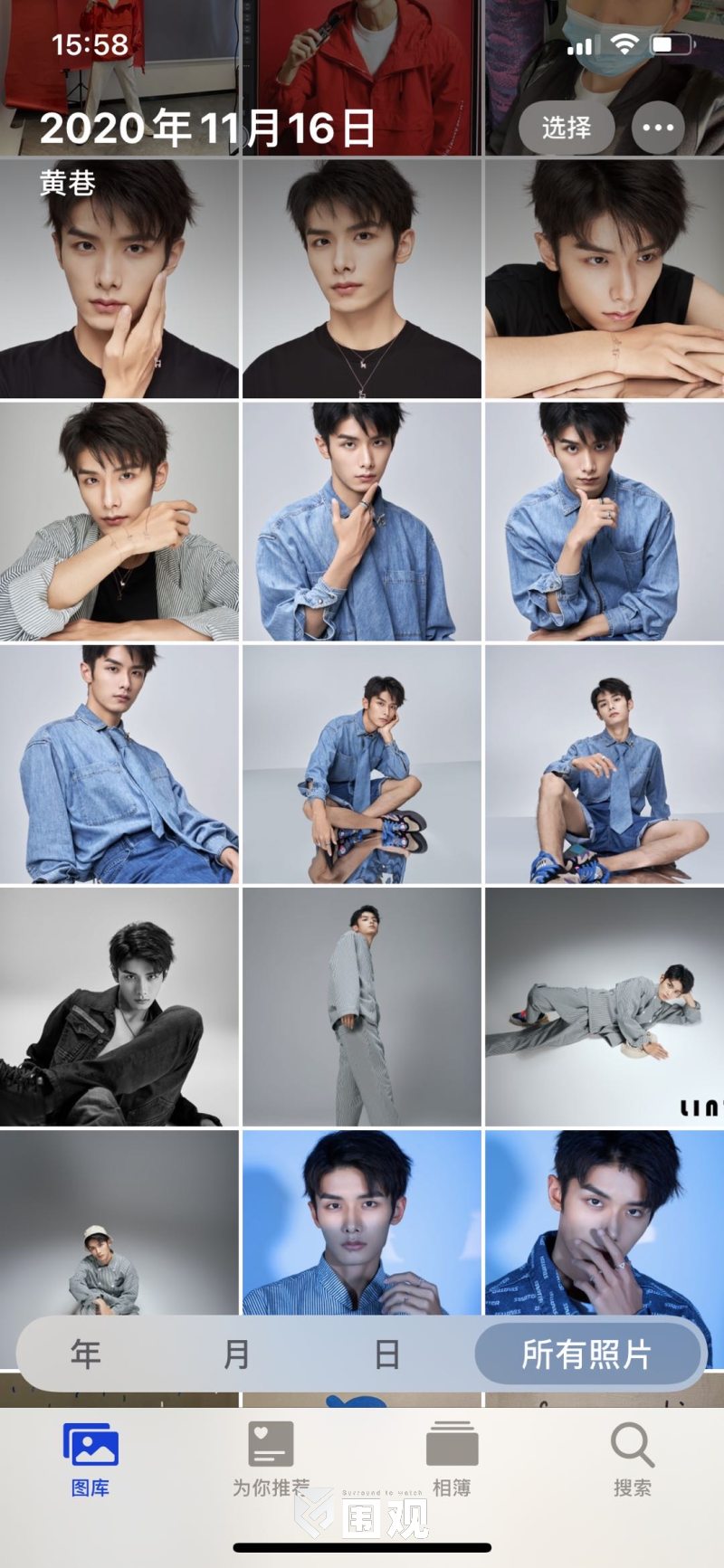This screenshot has height=1568, width=724.
Task: Open photo of man lying on floor
Action: pyautogui.click(x=605, y=1007)
